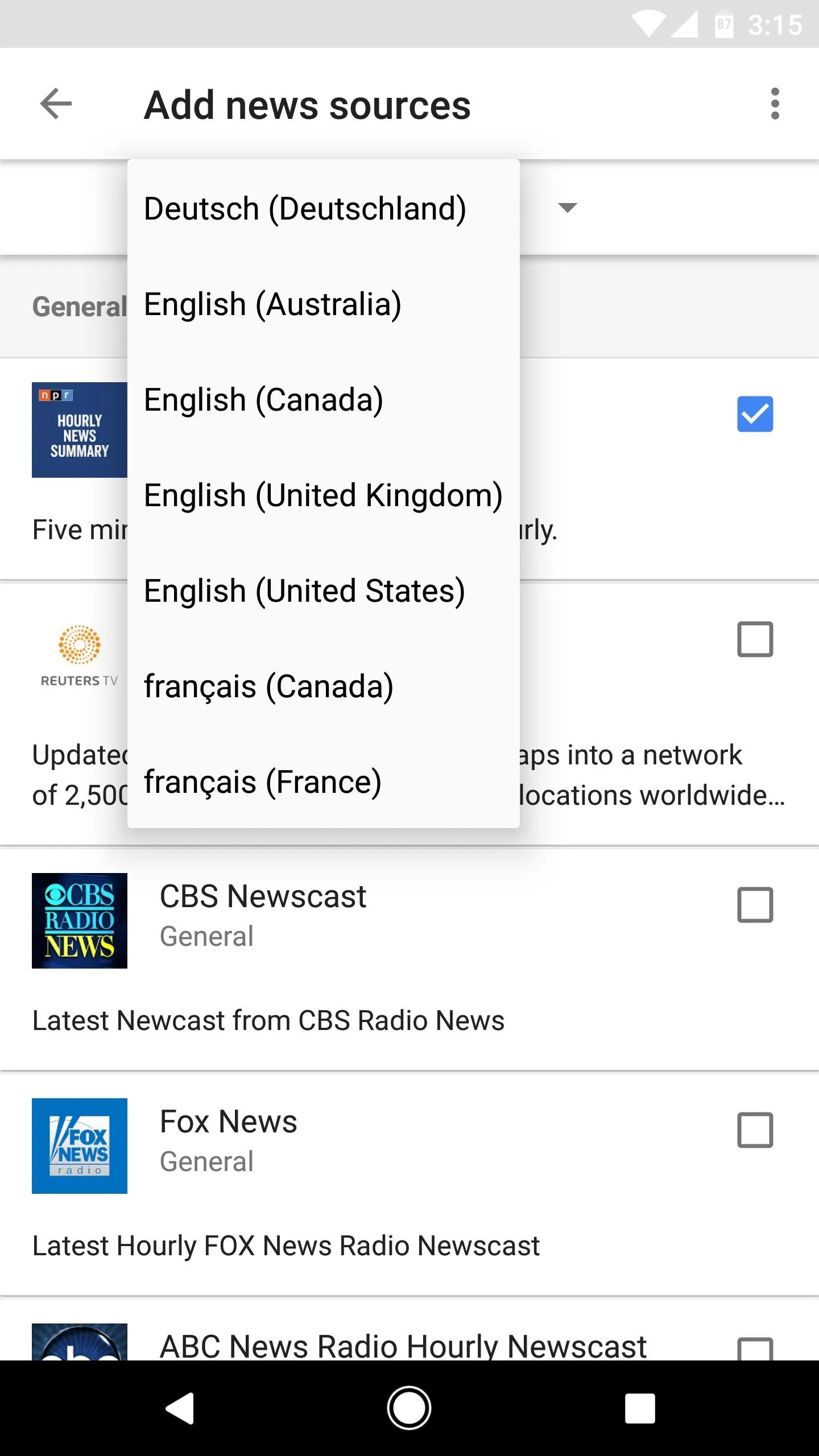The height and width of the screenshot is (1456, 819).
Task: Tap the language dropdown arrow
Action: click(568, 208)
